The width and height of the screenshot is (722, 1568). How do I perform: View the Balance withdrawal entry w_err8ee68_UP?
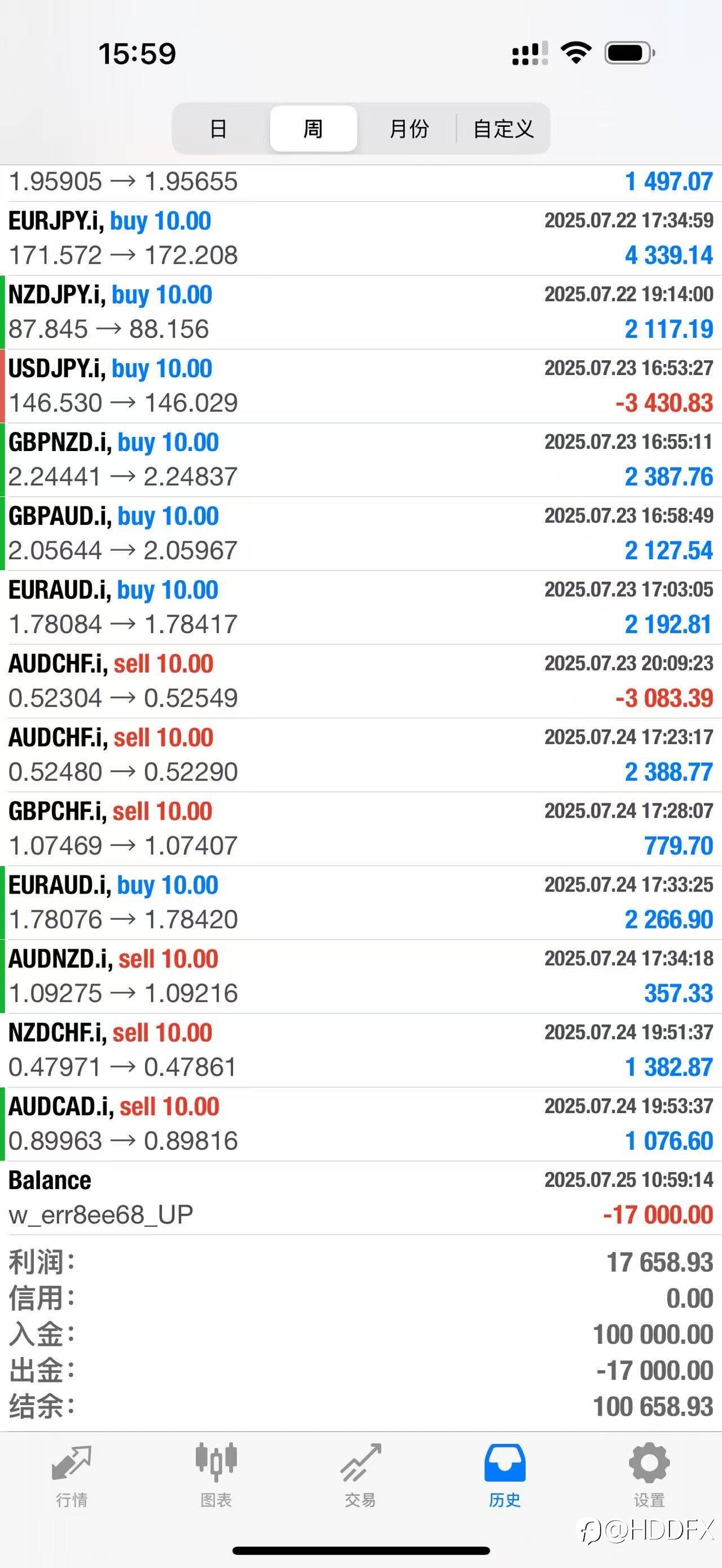tap(361, 1198)
